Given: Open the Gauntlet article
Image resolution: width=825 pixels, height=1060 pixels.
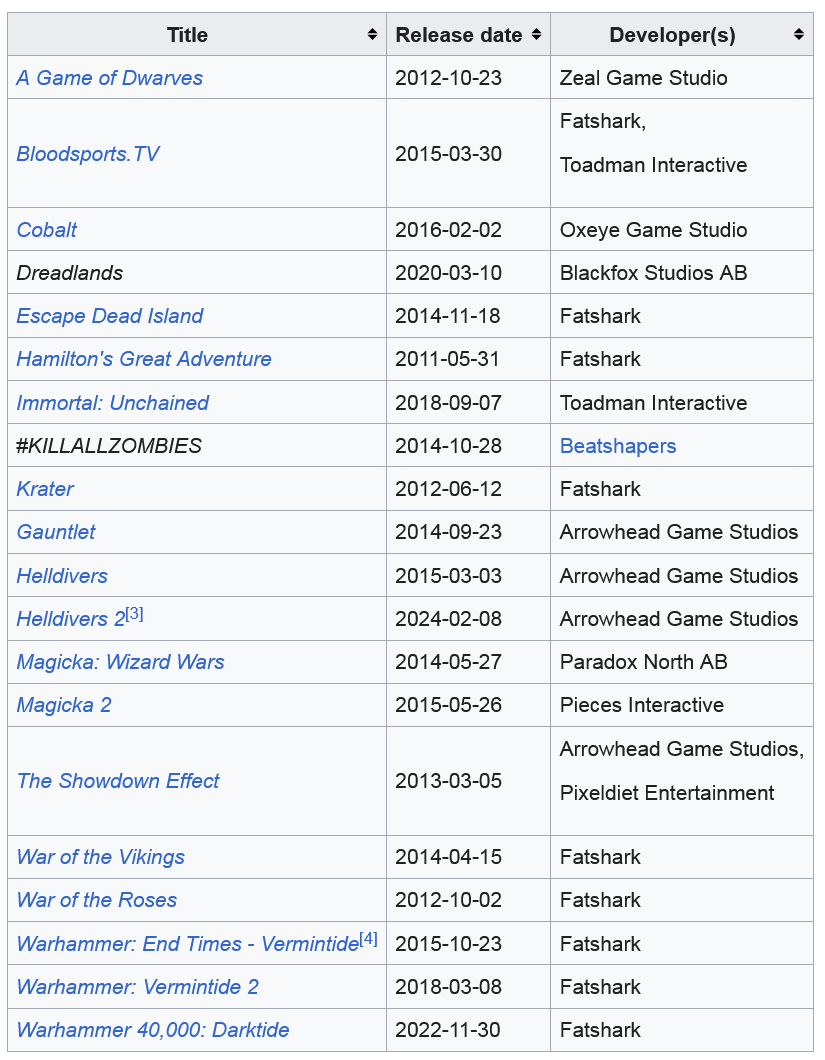Looking at the screenshot, I should pyautogui.click(x=56, y=532).
